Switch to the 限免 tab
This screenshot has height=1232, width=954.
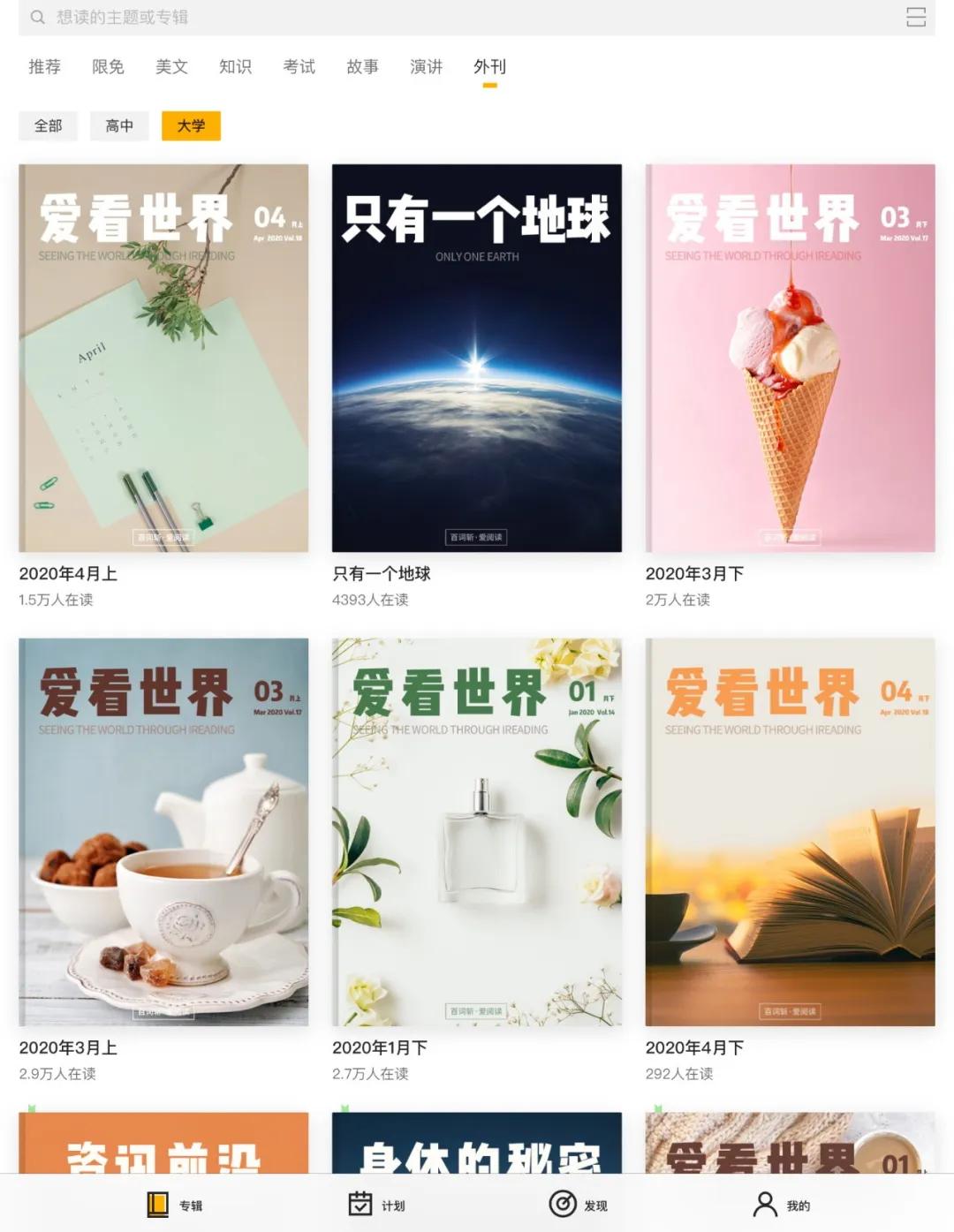coord(108,66)
